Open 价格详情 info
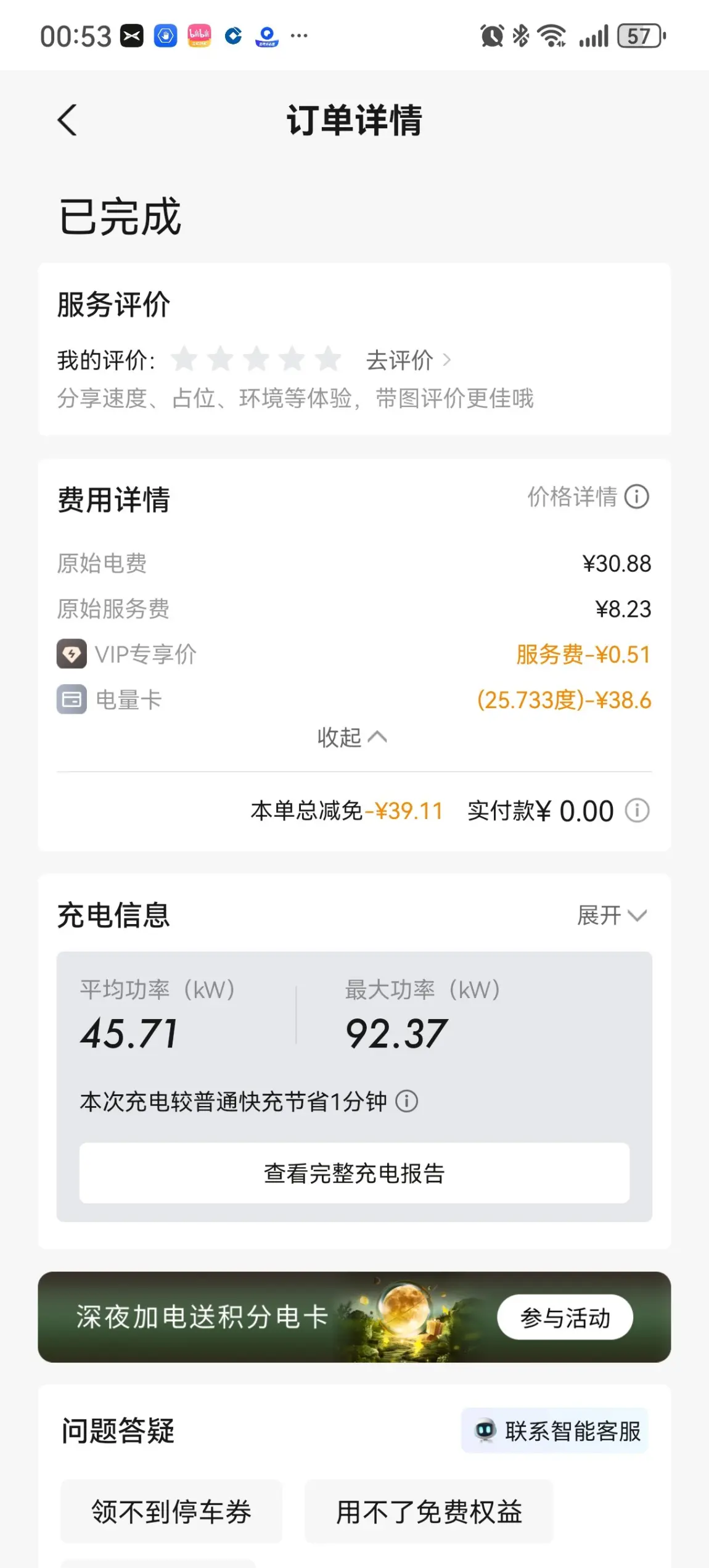The image size is (709, 1568). [x=588, y=497]
